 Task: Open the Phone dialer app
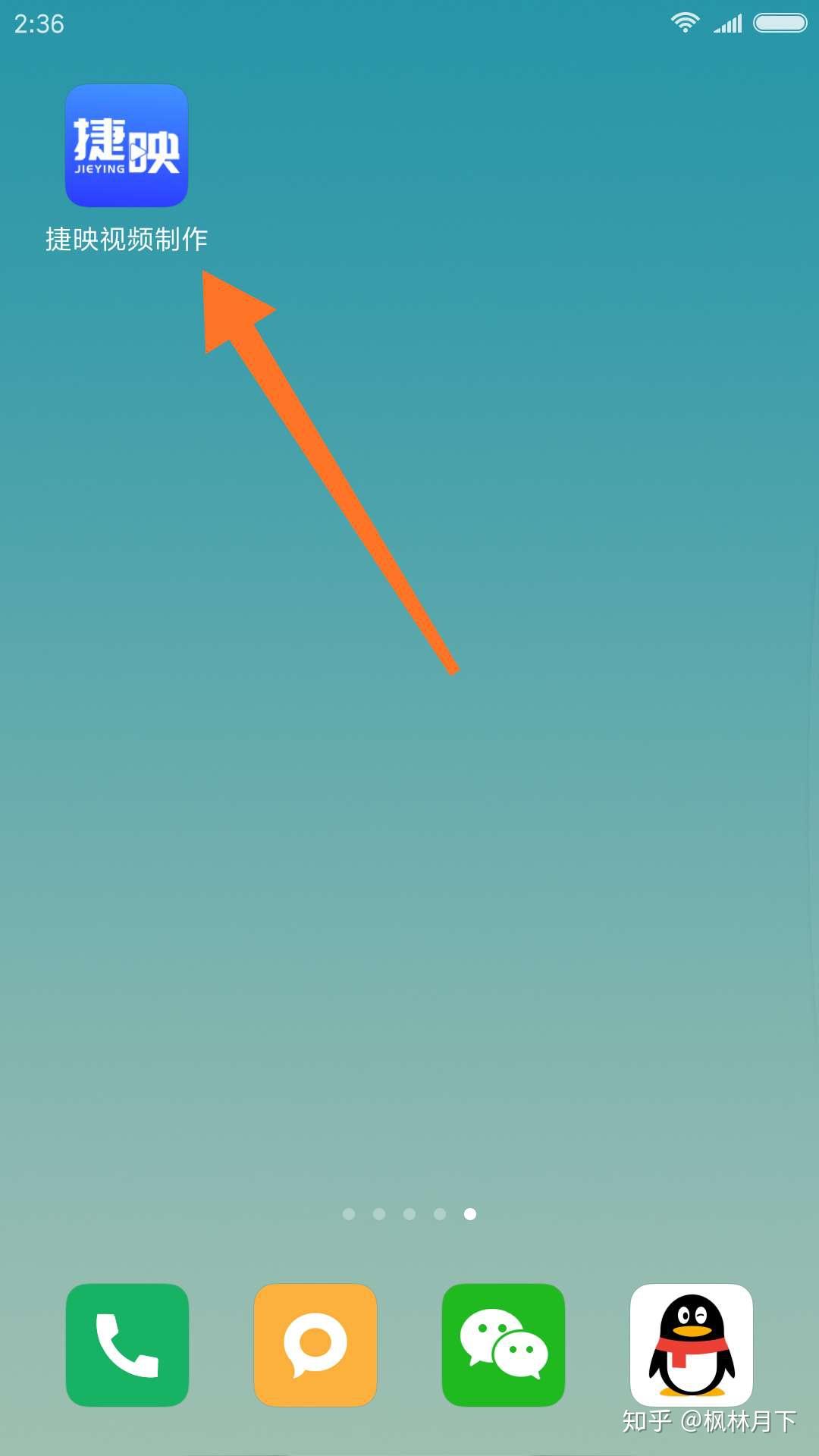tap(127, 1345)
